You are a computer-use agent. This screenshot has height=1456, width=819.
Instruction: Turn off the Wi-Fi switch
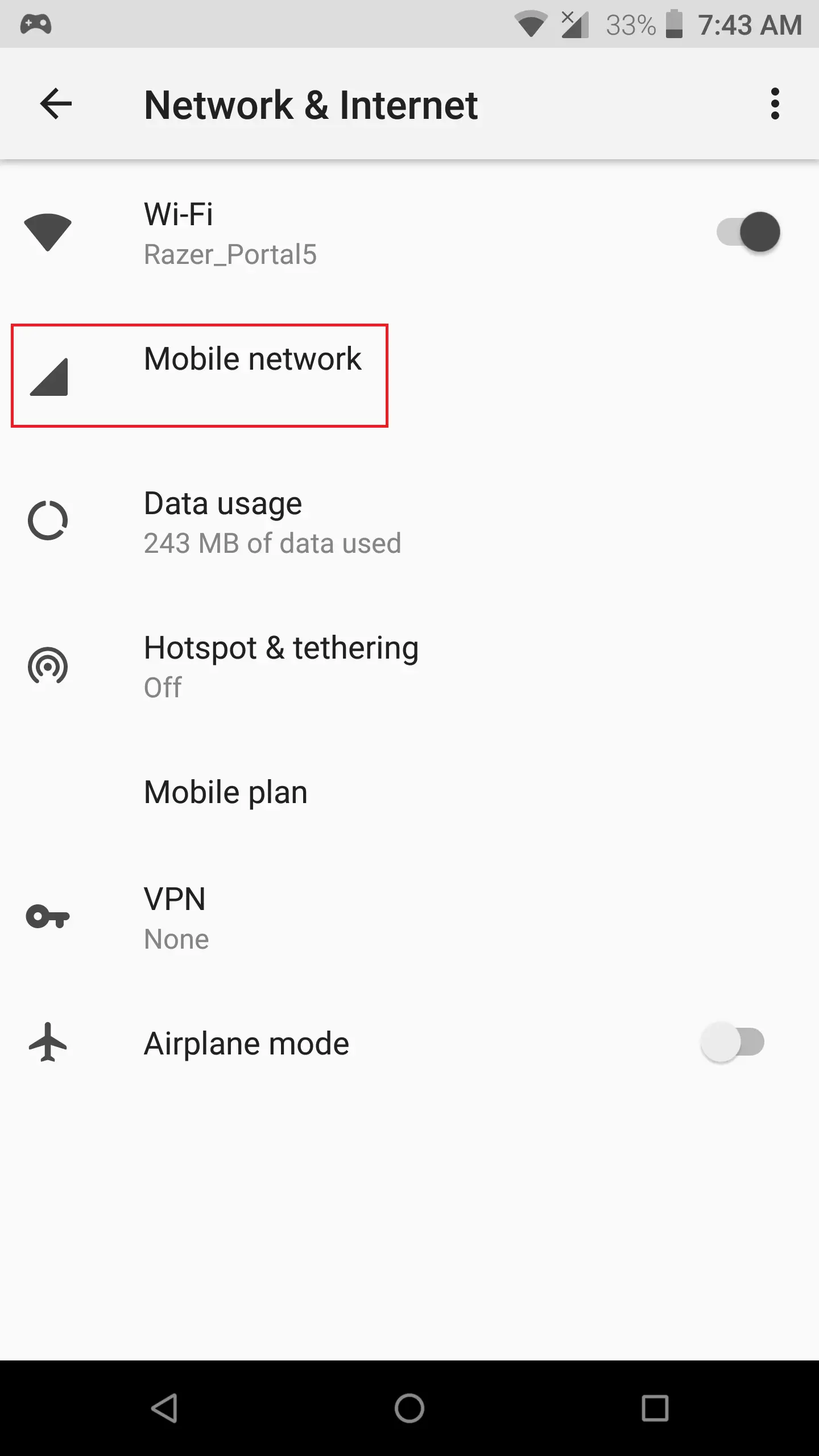pos(748,232)
